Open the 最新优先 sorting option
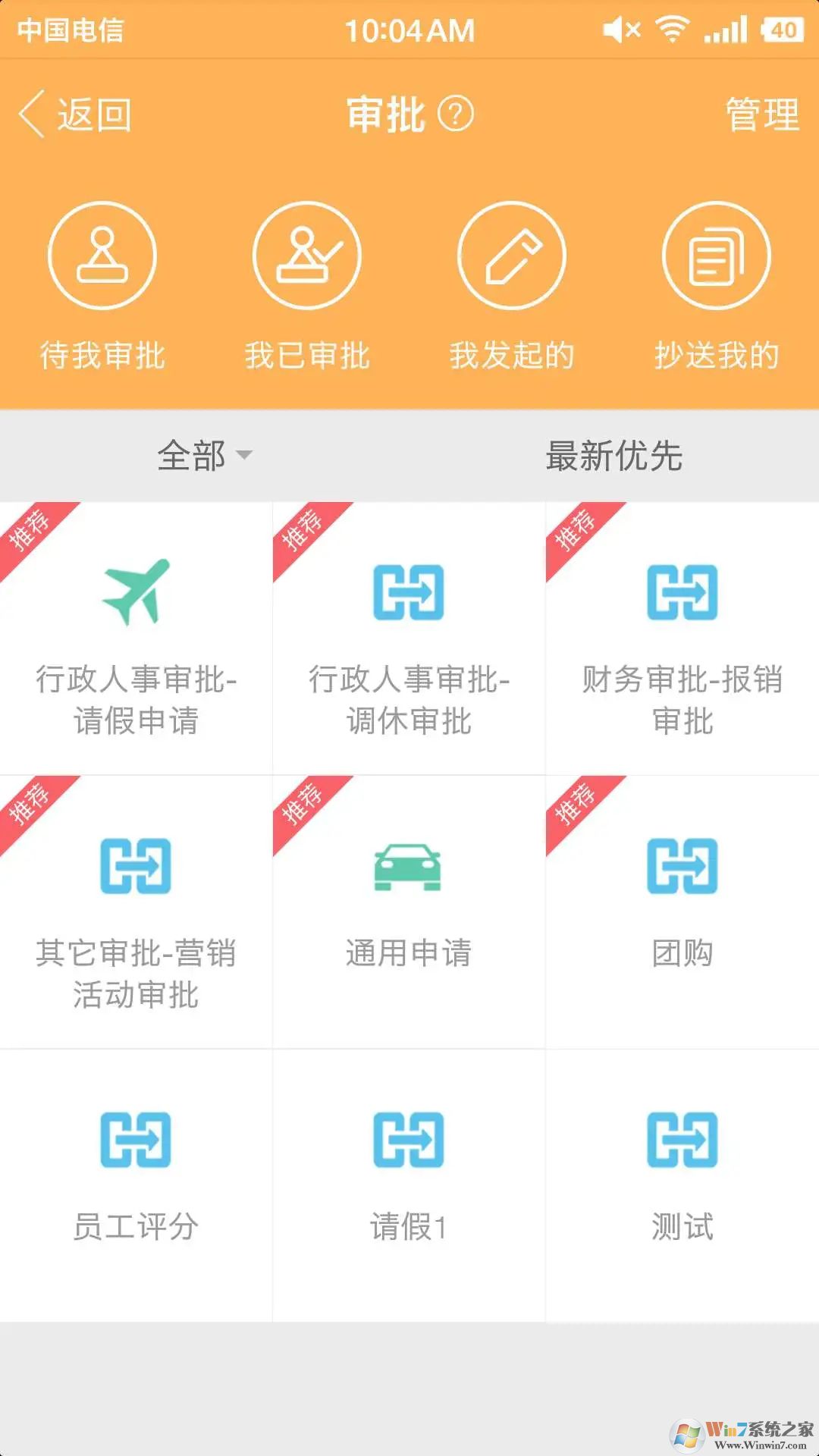Image resolution: width=819 pixels, height=1456 pixels. coord(616,456)
